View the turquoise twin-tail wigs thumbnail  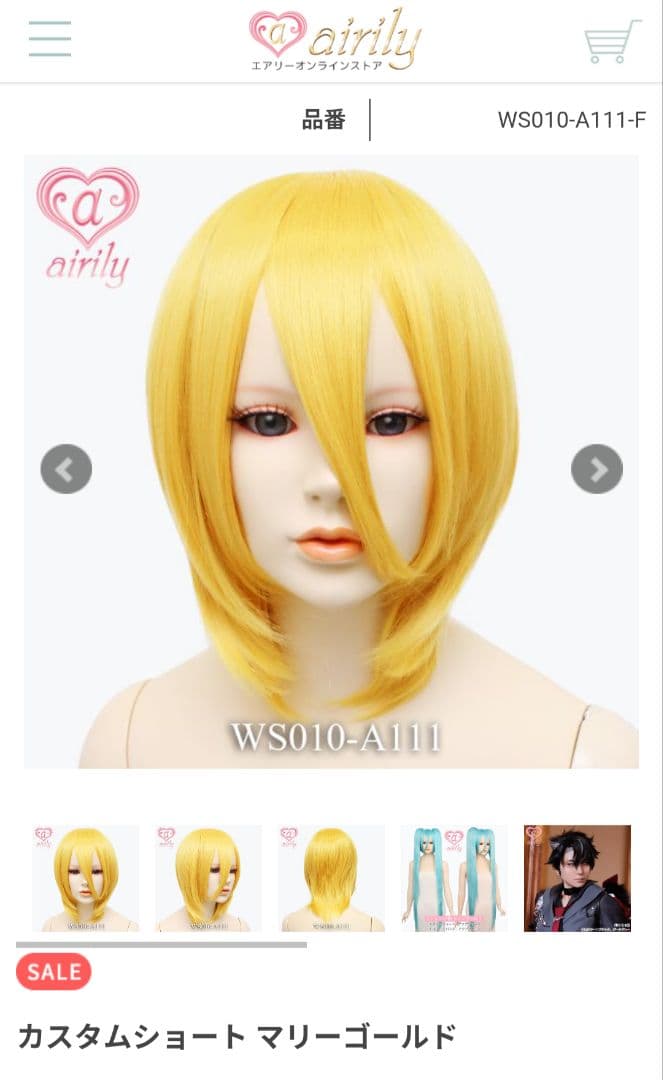[454, 878]
